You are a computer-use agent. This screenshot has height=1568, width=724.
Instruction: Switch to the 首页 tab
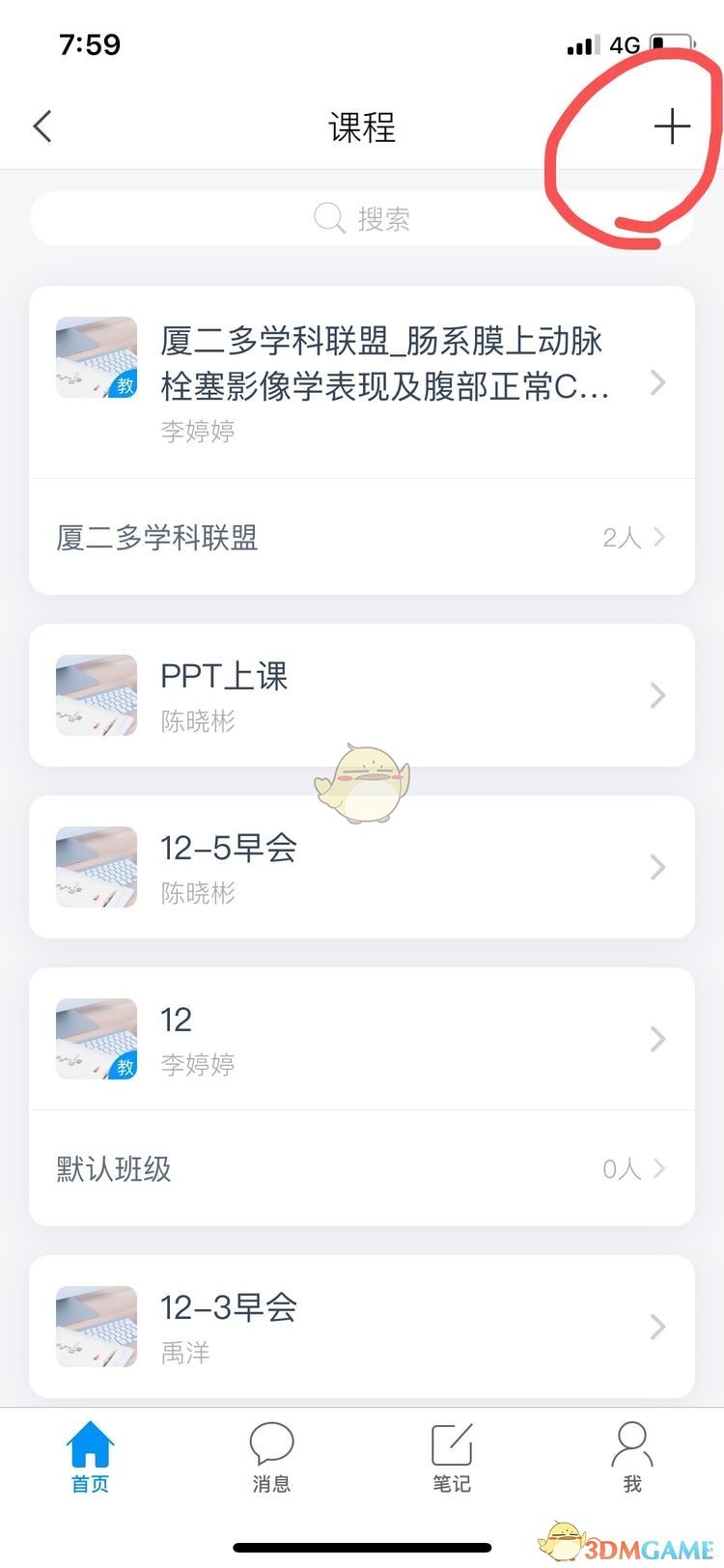[x=91, y=1457]
